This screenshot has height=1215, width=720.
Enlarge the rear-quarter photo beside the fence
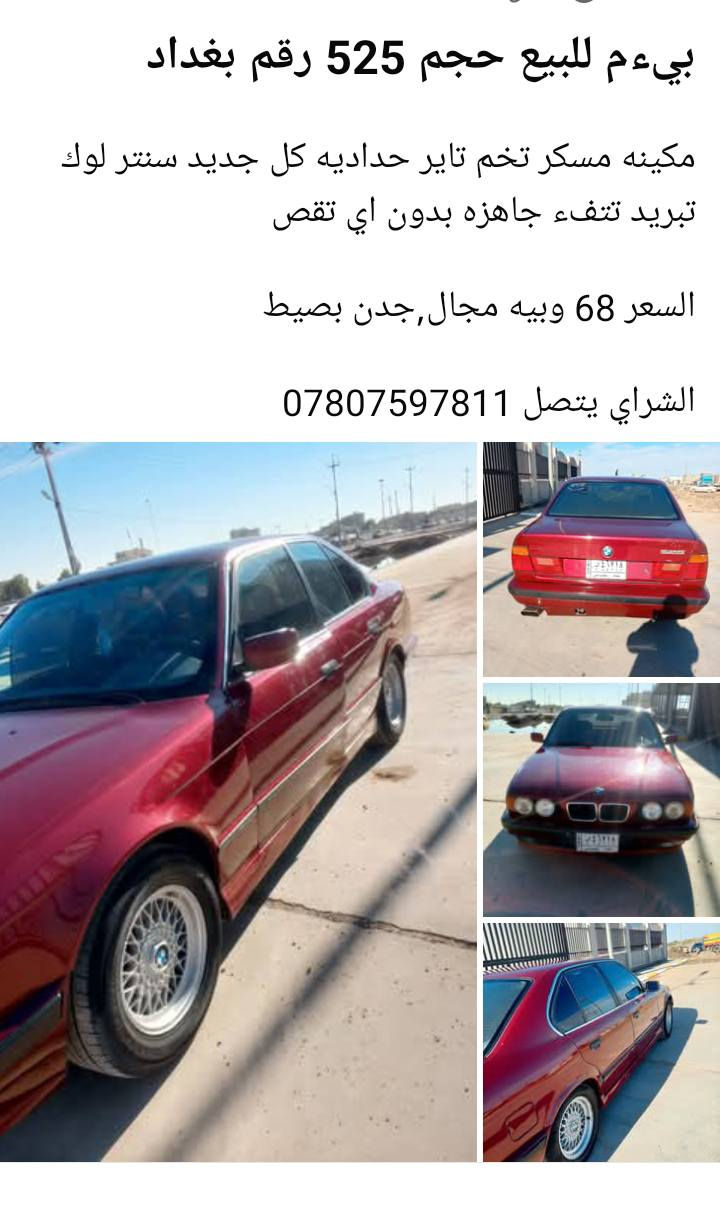tap(601, 1041)
